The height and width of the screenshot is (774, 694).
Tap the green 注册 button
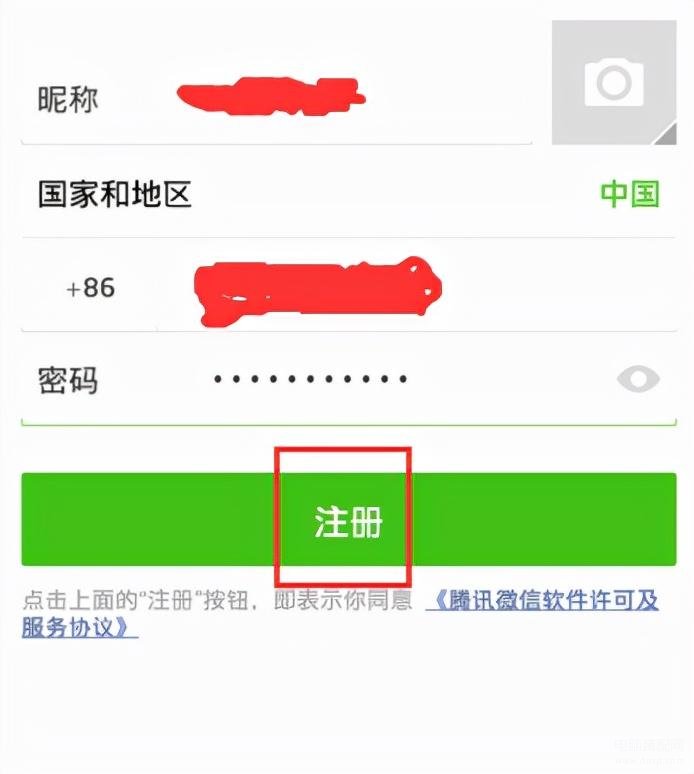[349, 521]
